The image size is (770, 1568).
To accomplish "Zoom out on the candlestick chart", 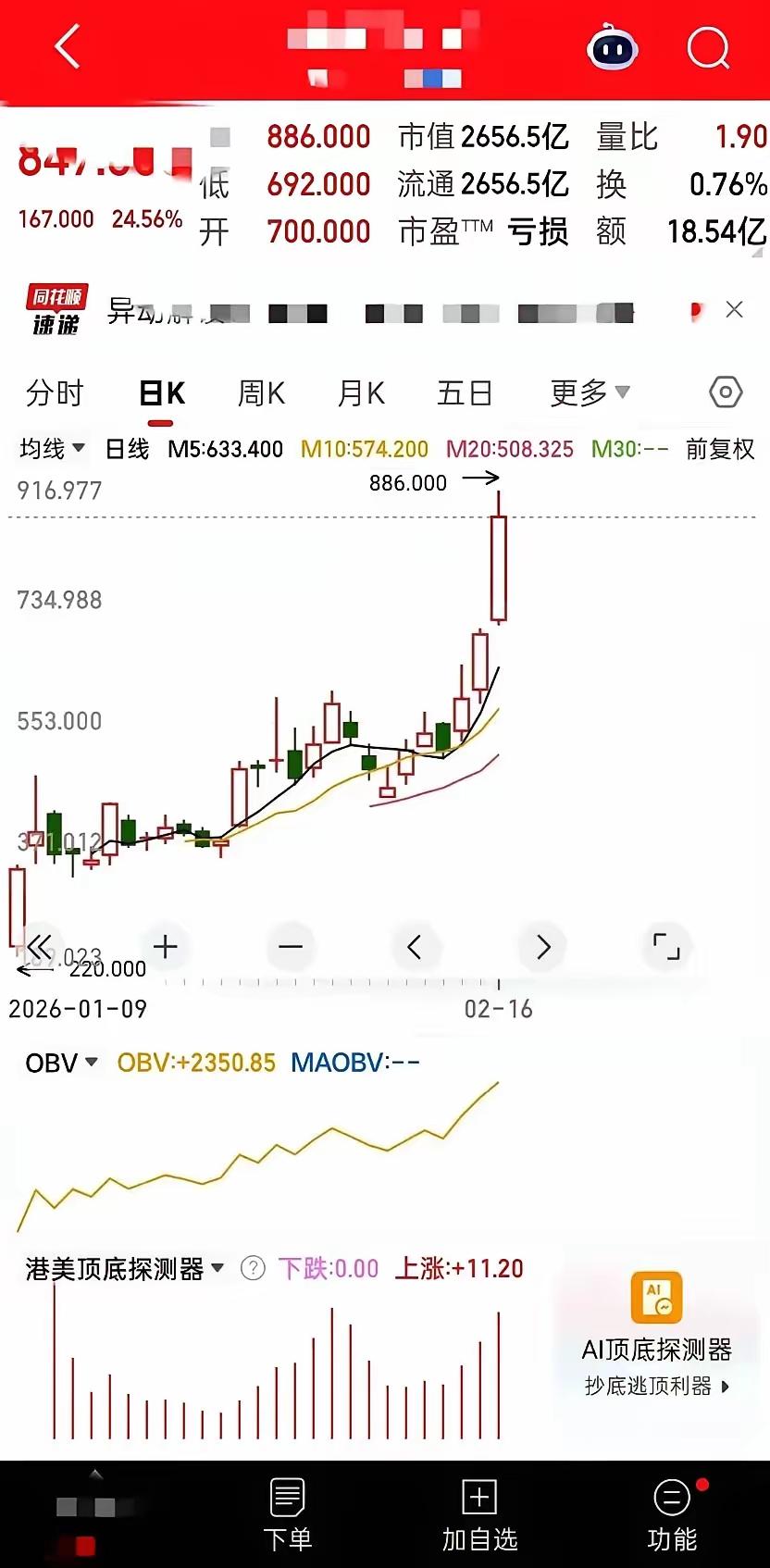I will 291,946.
